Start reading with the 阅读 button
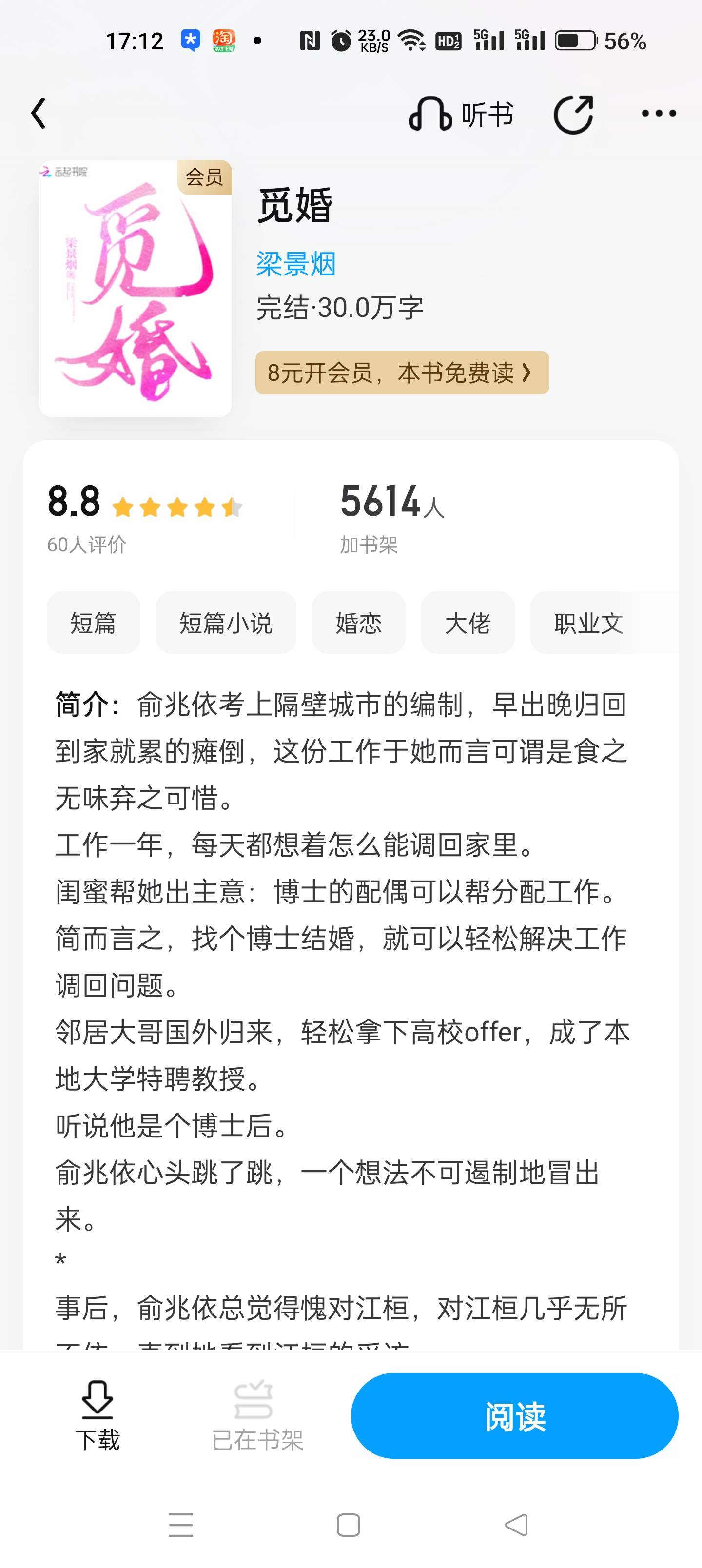The height and width of the screenshot is (1568, 702). (x=514, y=1415)
